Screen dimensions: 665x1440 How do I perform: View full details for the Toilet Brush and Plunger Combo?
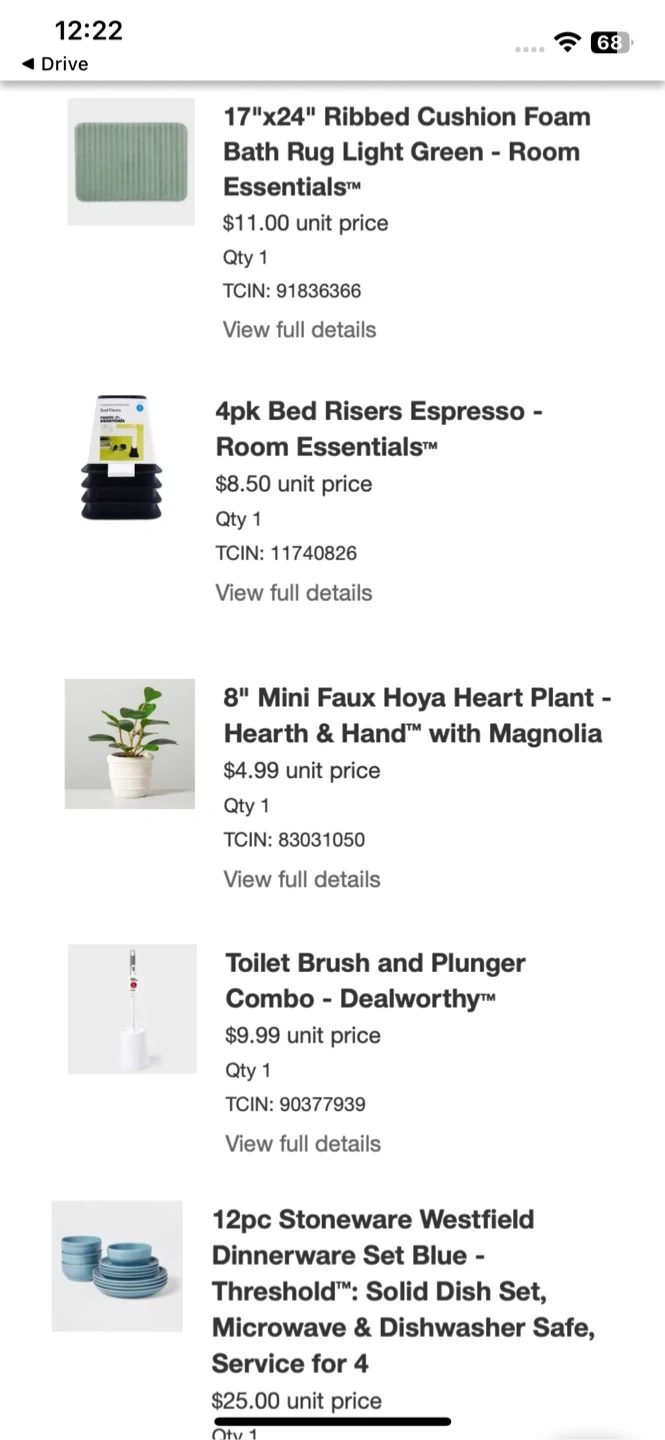(x=303, y=1143)
